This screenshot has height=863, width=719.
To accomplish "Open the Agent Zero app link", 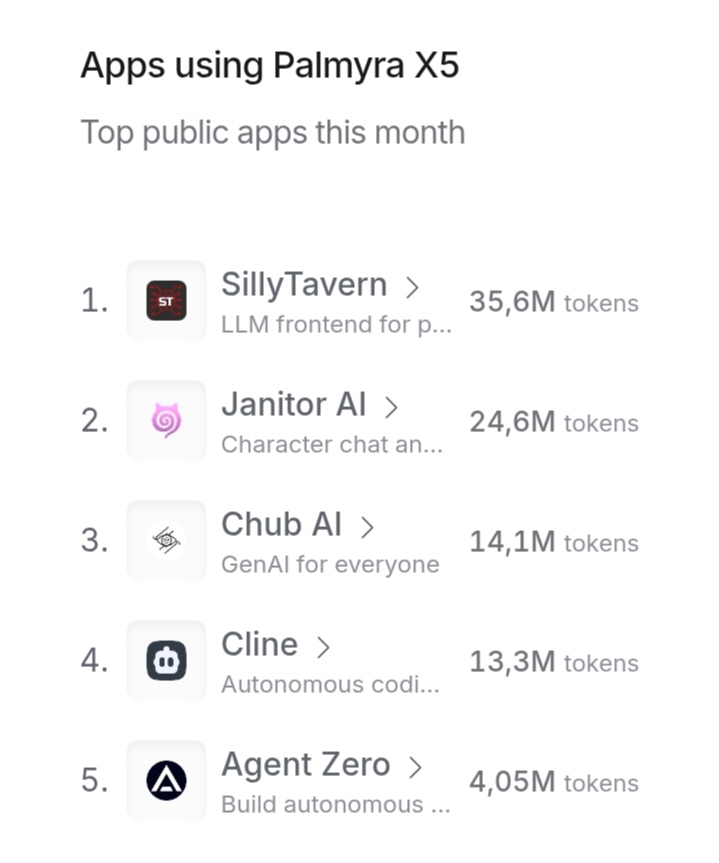I will coord(306,766).
